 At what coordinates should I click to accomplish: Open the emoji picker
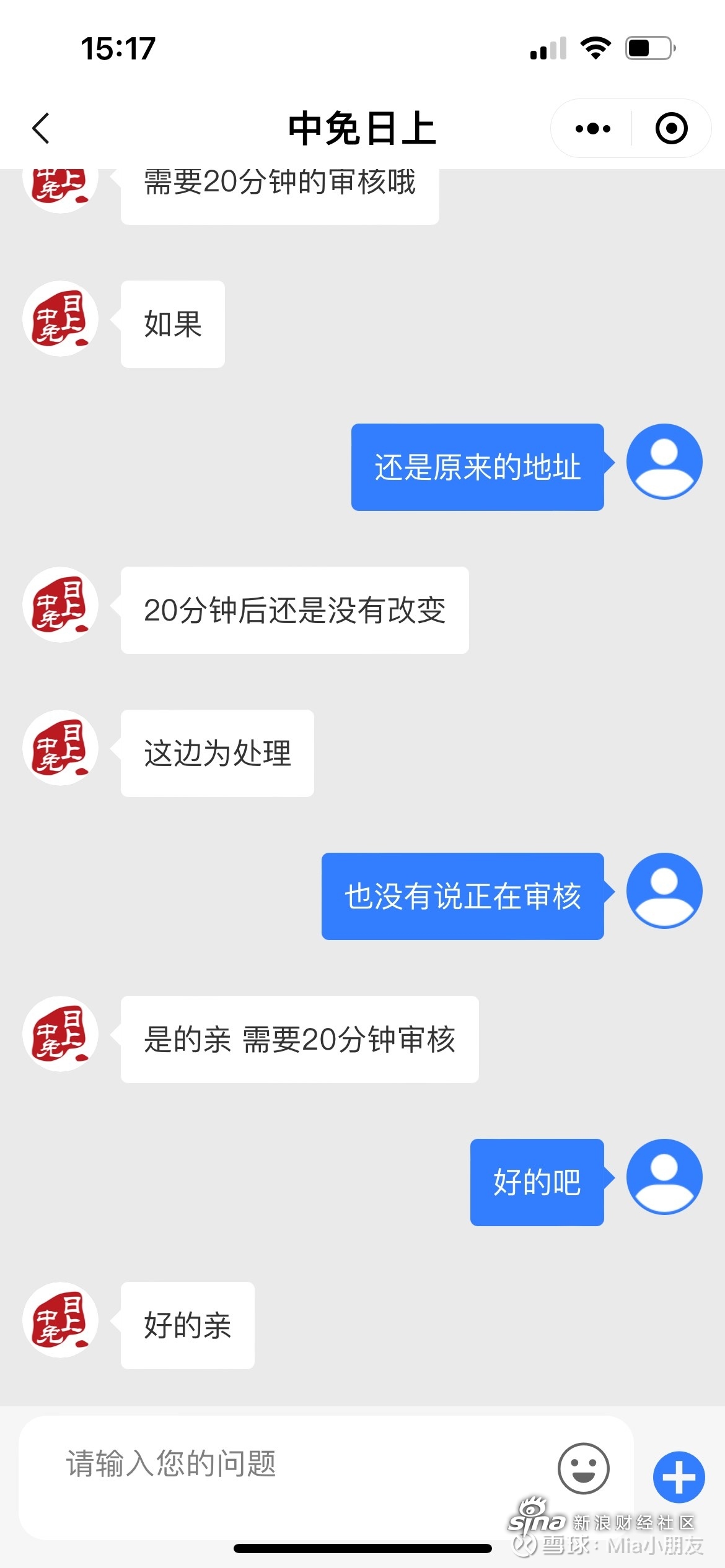584,1468
